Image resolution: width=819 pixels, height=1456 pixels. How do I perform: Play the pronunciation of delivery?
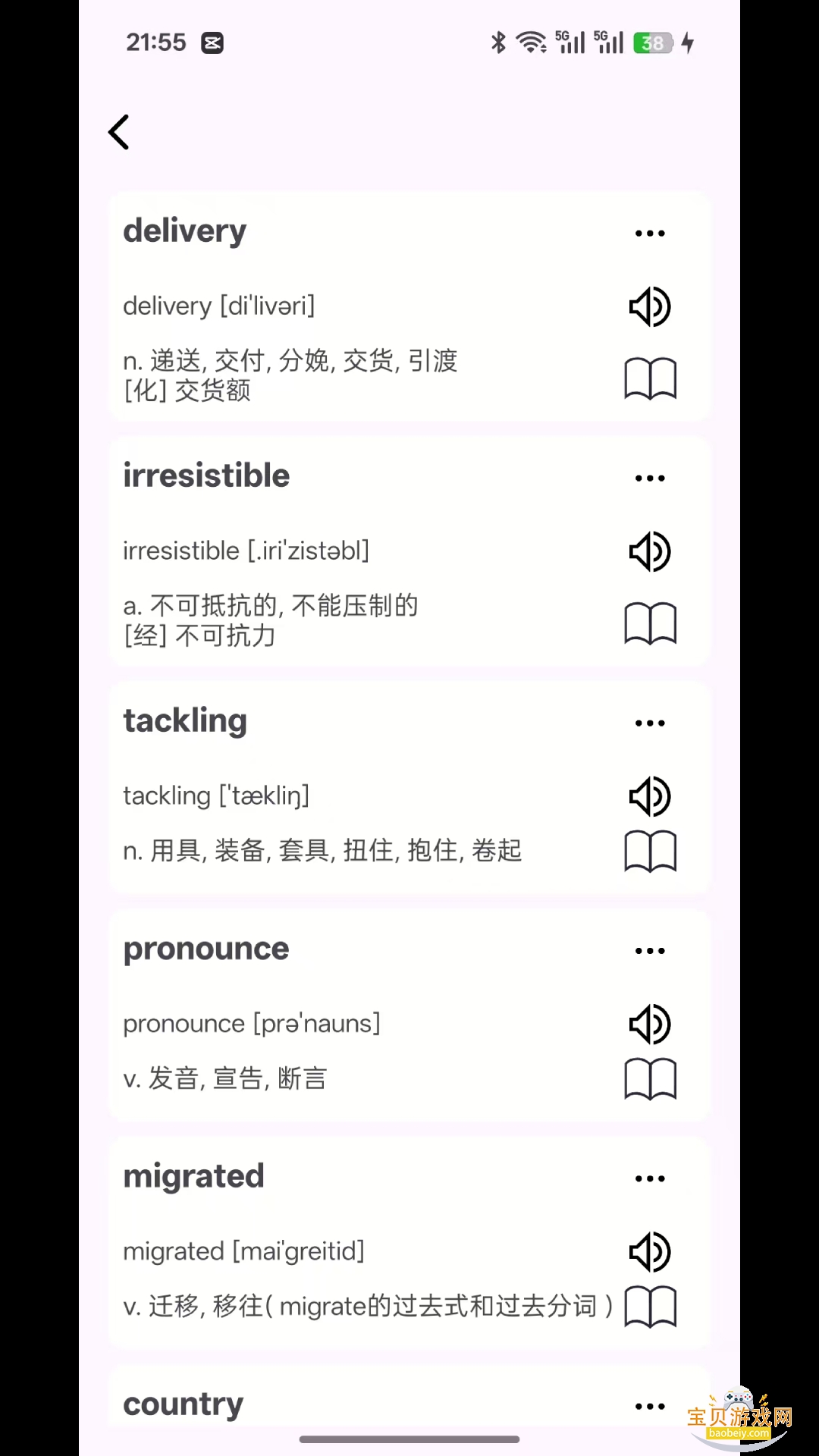650,307
